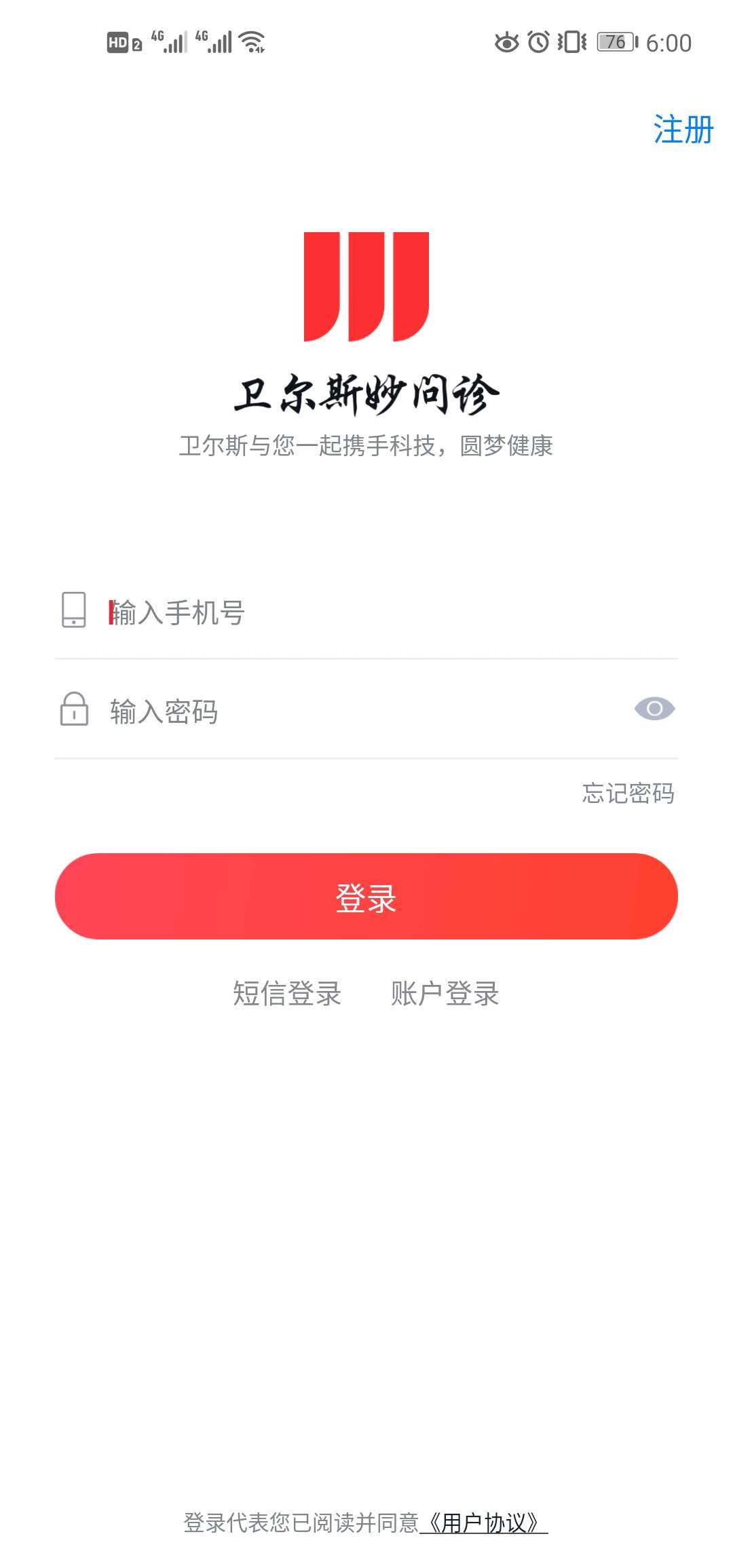Focus the 输入手机号 phone number field

tap(380, 612)
